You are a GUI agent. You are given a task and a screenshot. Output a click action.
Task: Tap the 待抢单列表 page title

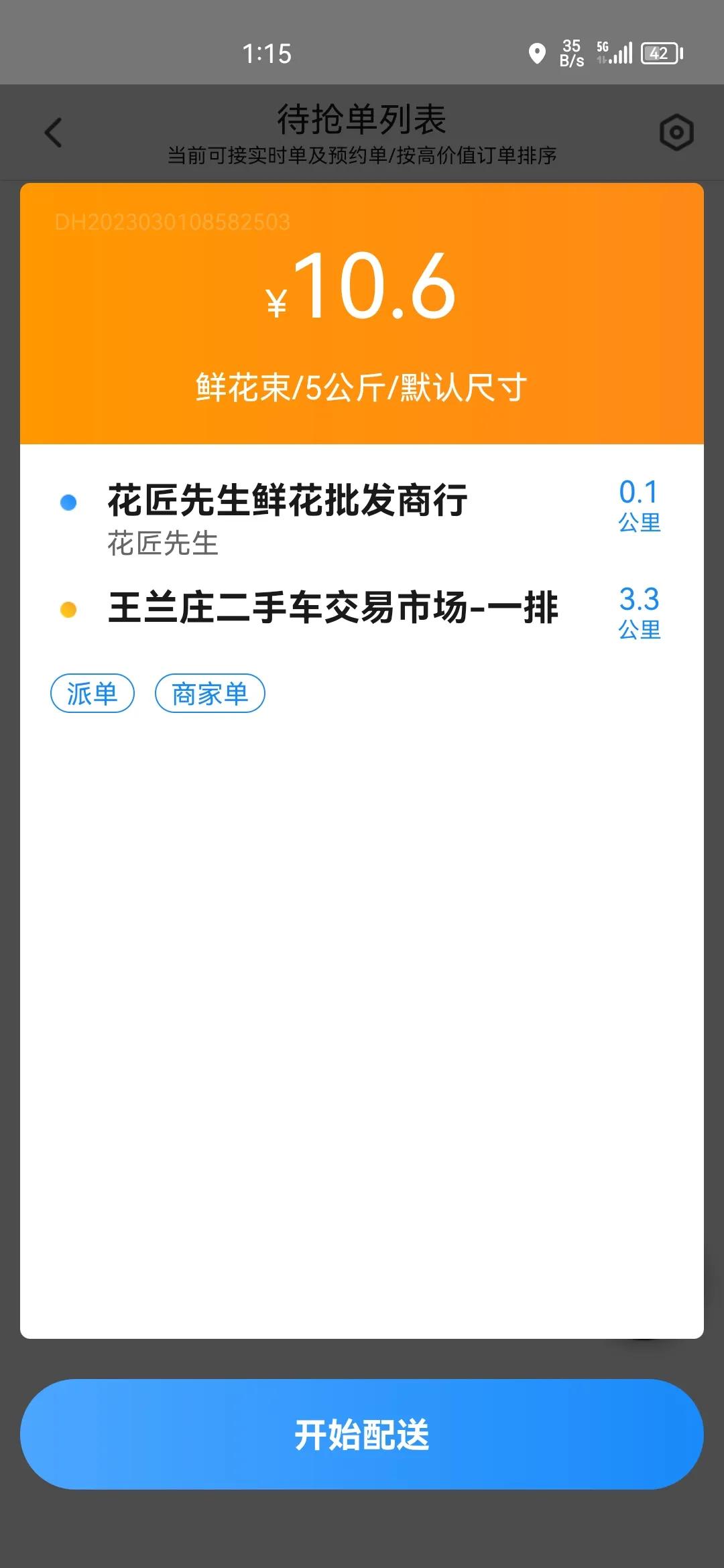(x=362, y=119)
